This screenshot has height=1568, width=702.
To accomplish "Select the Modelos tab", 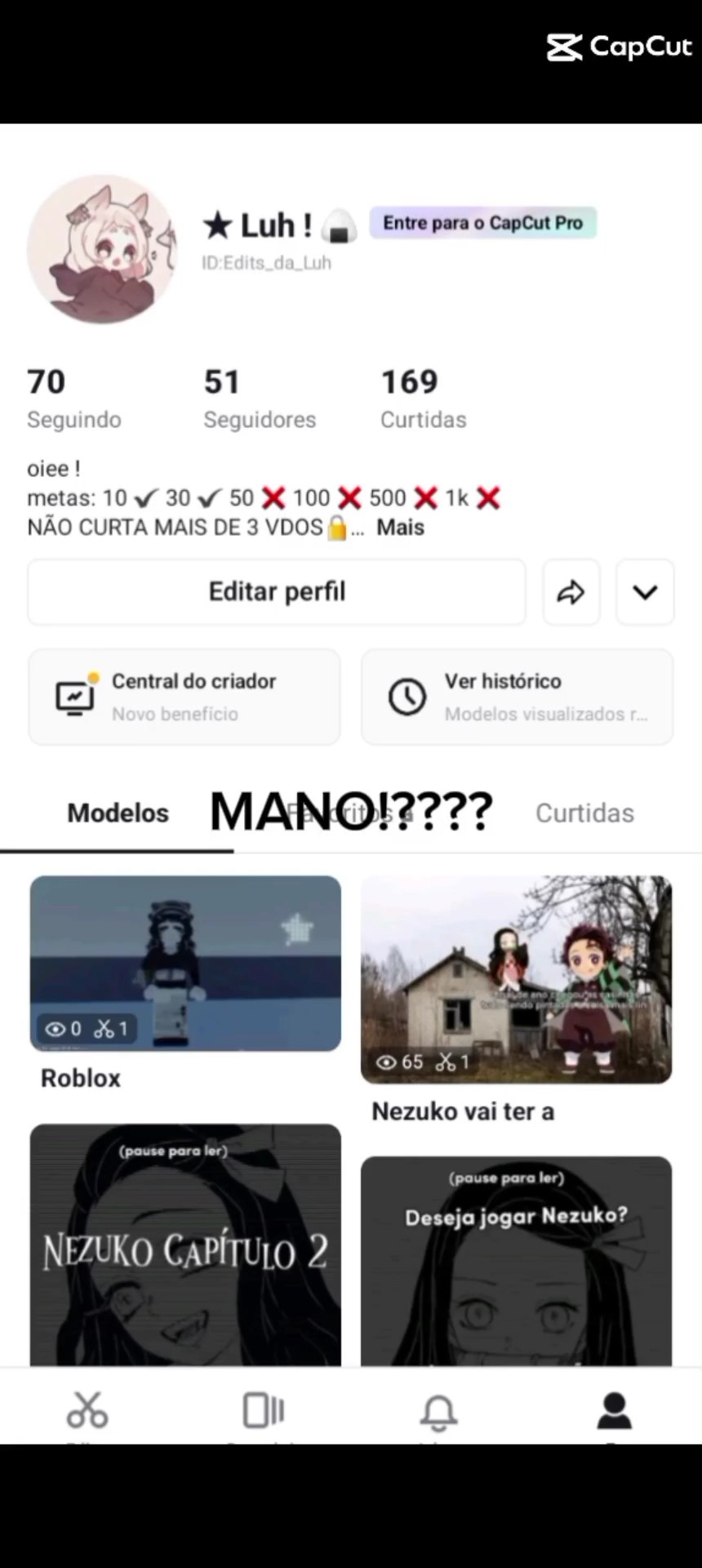I will (x=118, y=813).
